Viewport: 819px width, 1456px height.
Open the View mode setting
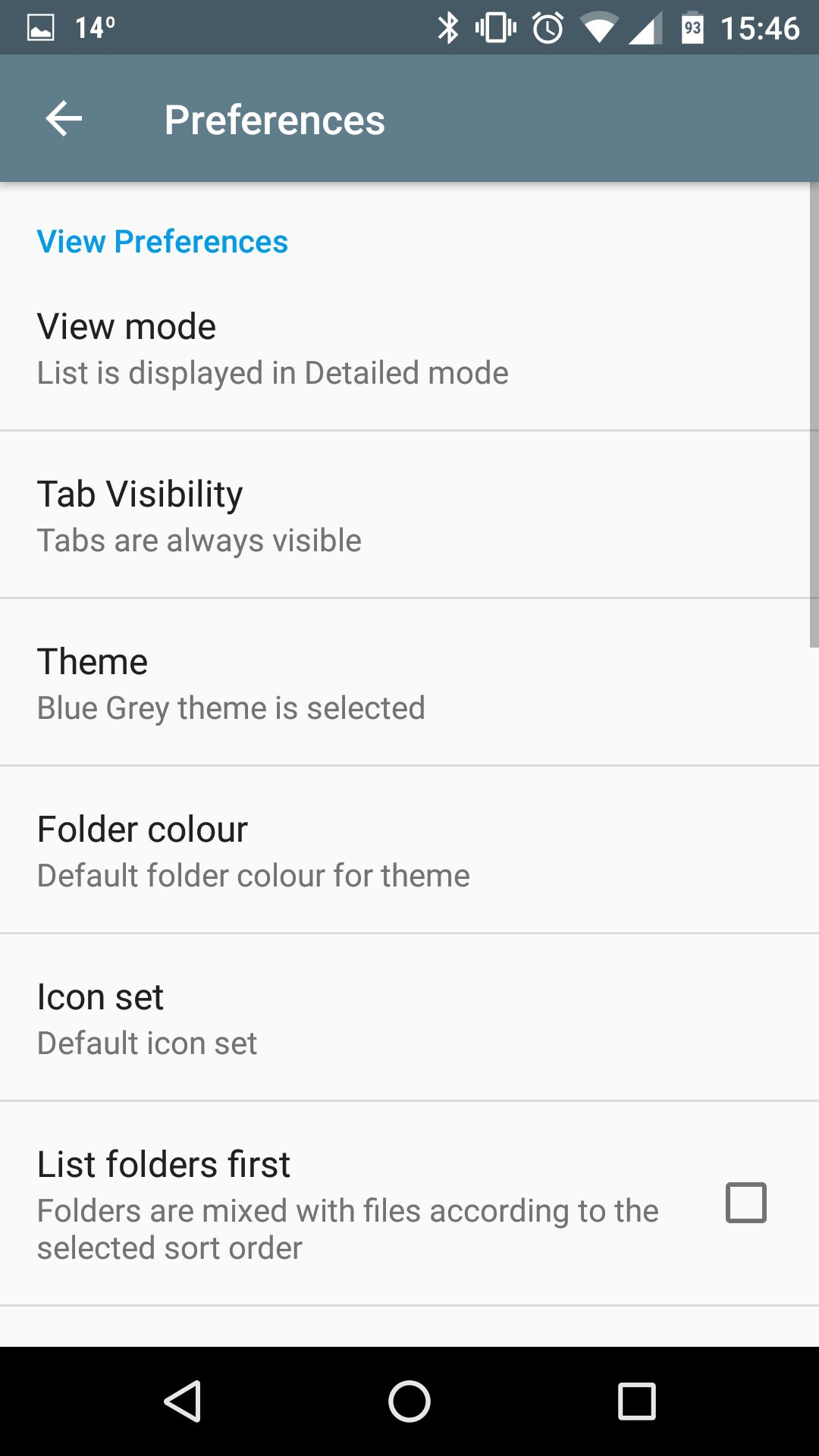coord(409,347)
